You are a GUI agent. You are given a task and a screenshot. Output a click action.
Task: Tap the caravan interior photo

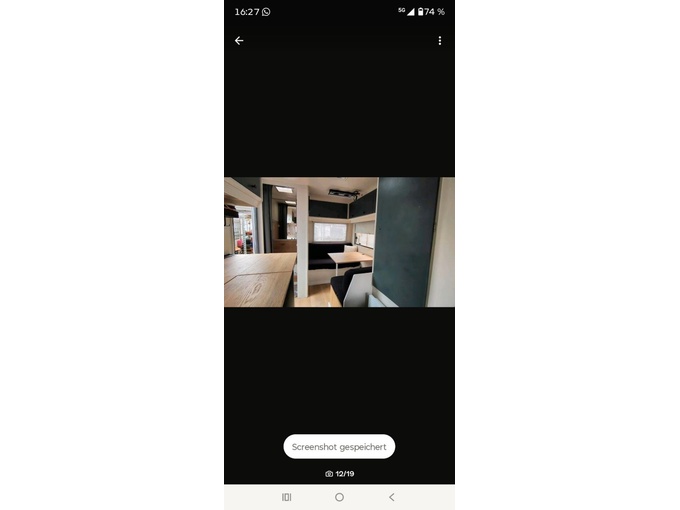(x=339, y=242)
